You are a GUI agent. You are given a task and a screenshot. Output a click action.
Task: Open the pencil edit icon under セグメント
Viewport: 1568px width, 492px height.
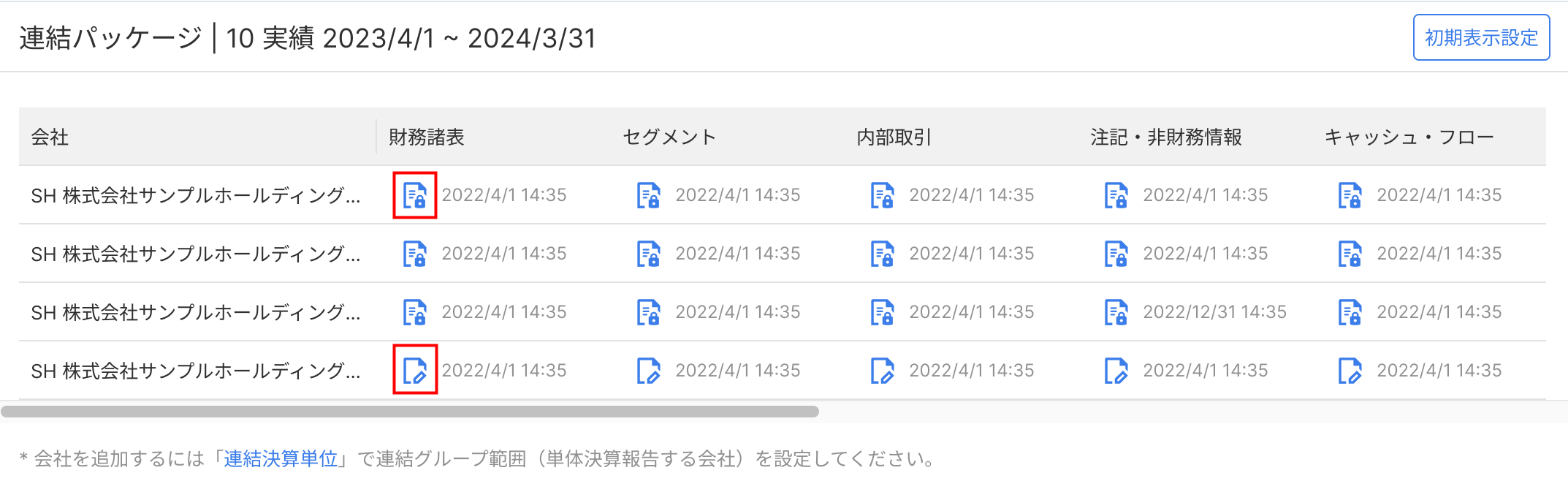648,371
